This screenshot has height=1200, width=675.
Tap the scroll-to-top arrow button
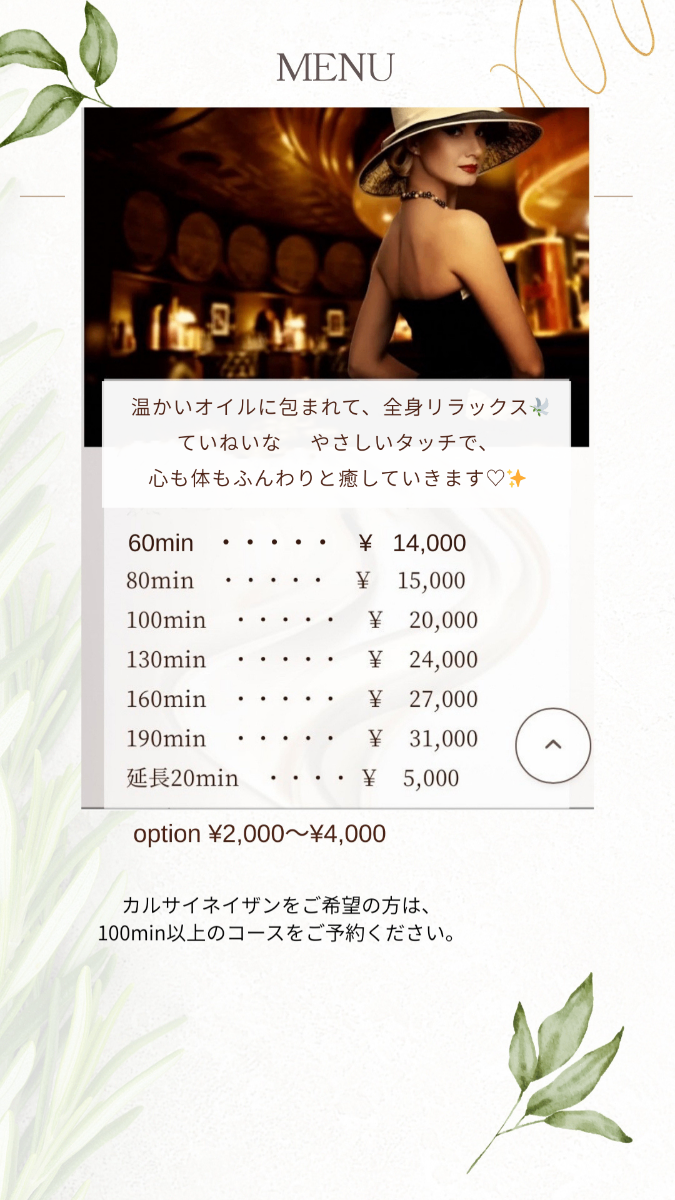click(x=553, y=745)
